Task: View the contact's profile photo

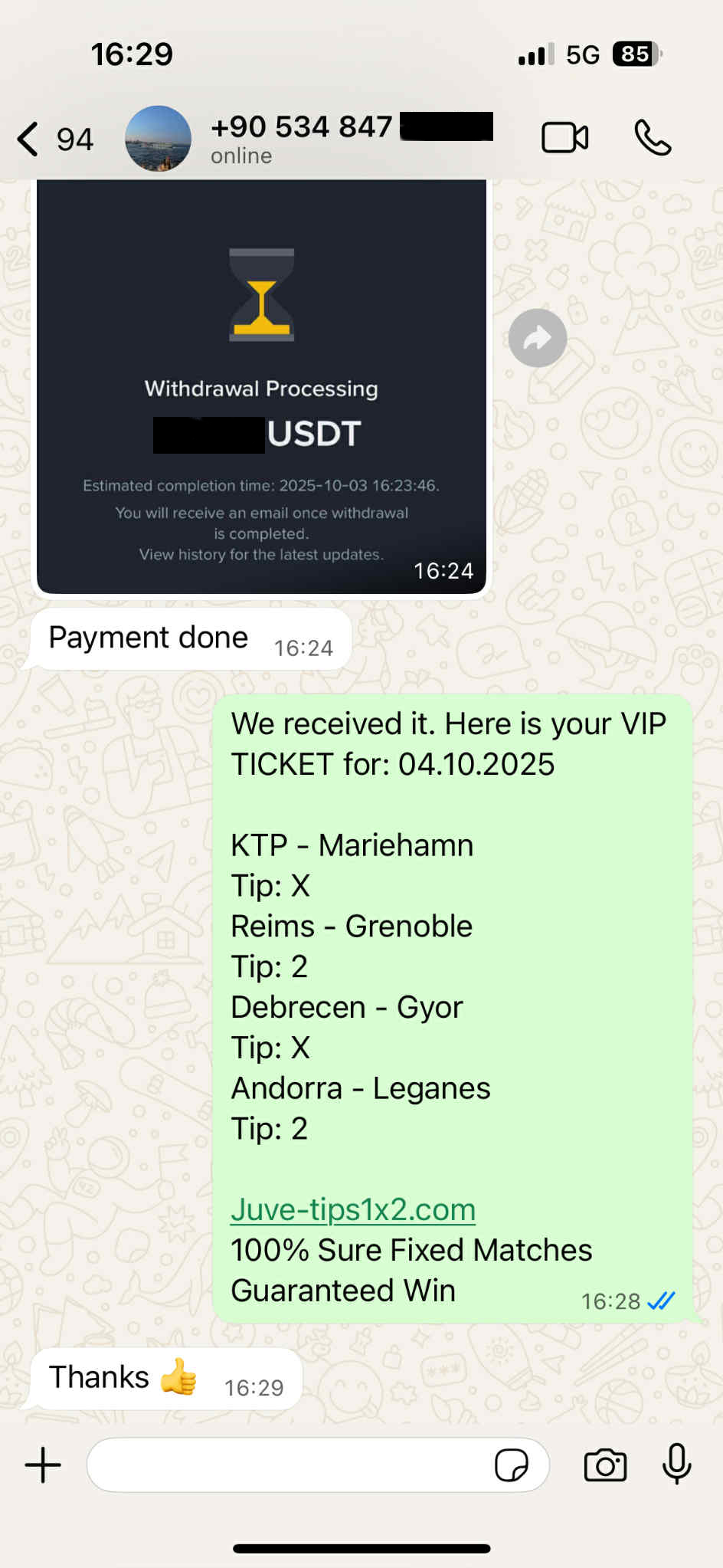Action: (158, 139)
